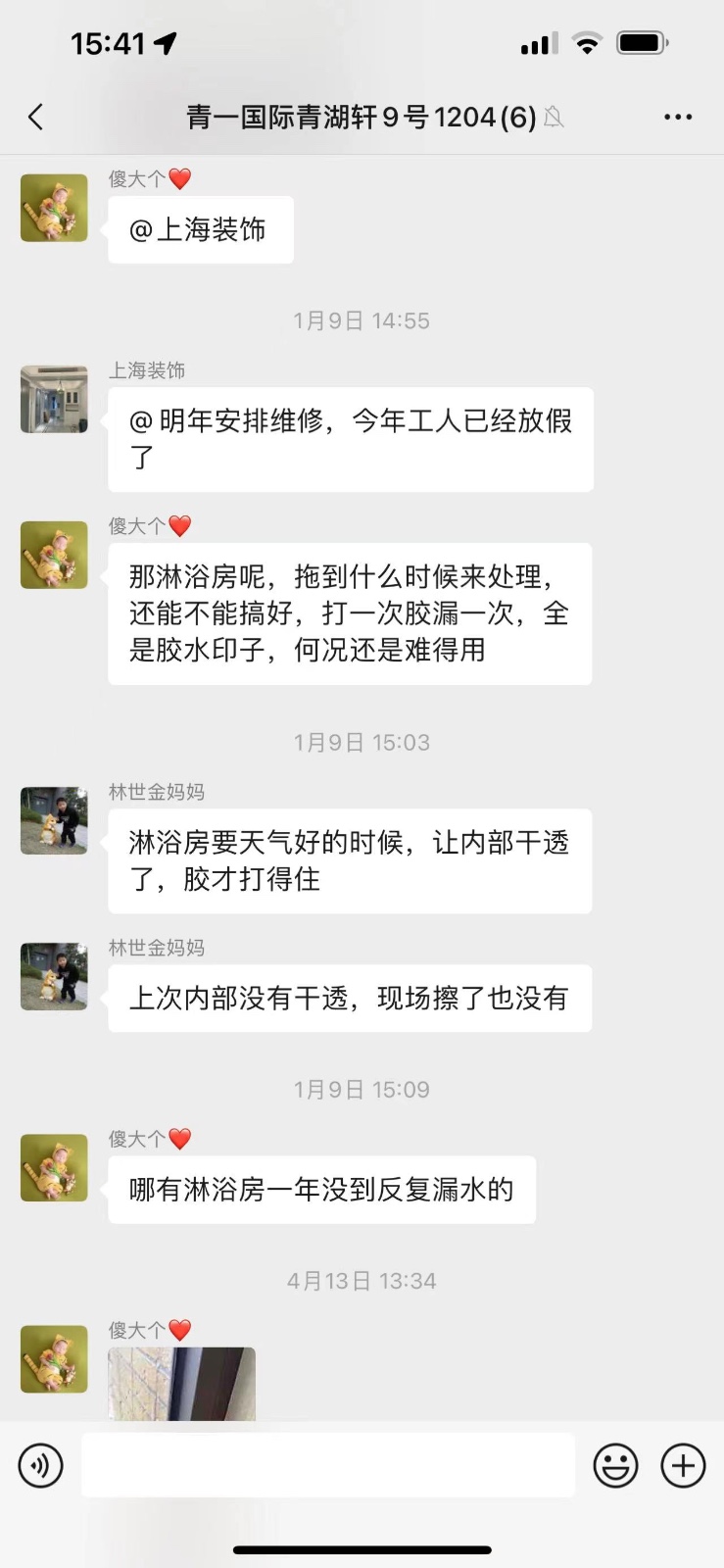Switch to voice message input
The width and height of the screenshot is (724, 1568).
point(40,1466)
